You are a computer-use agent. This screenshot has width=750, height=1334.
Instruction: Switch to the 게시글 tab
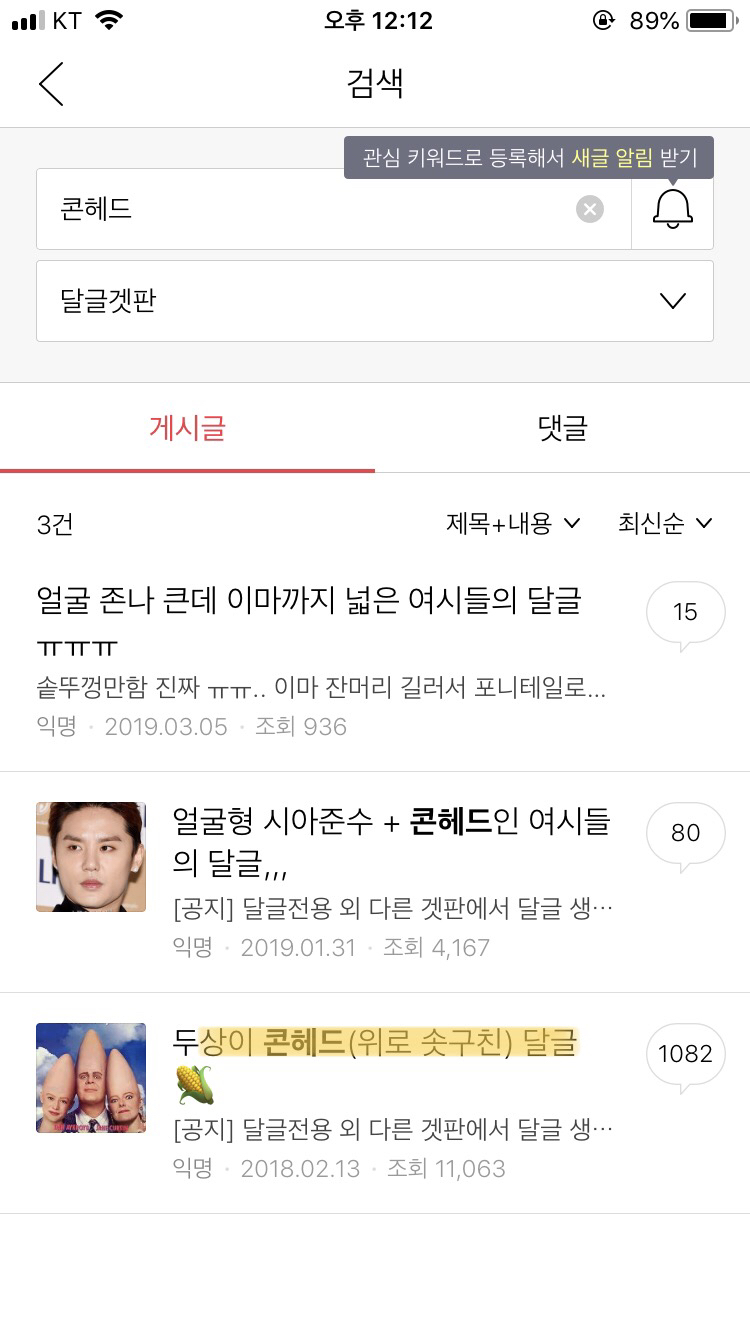pos(187,429)
